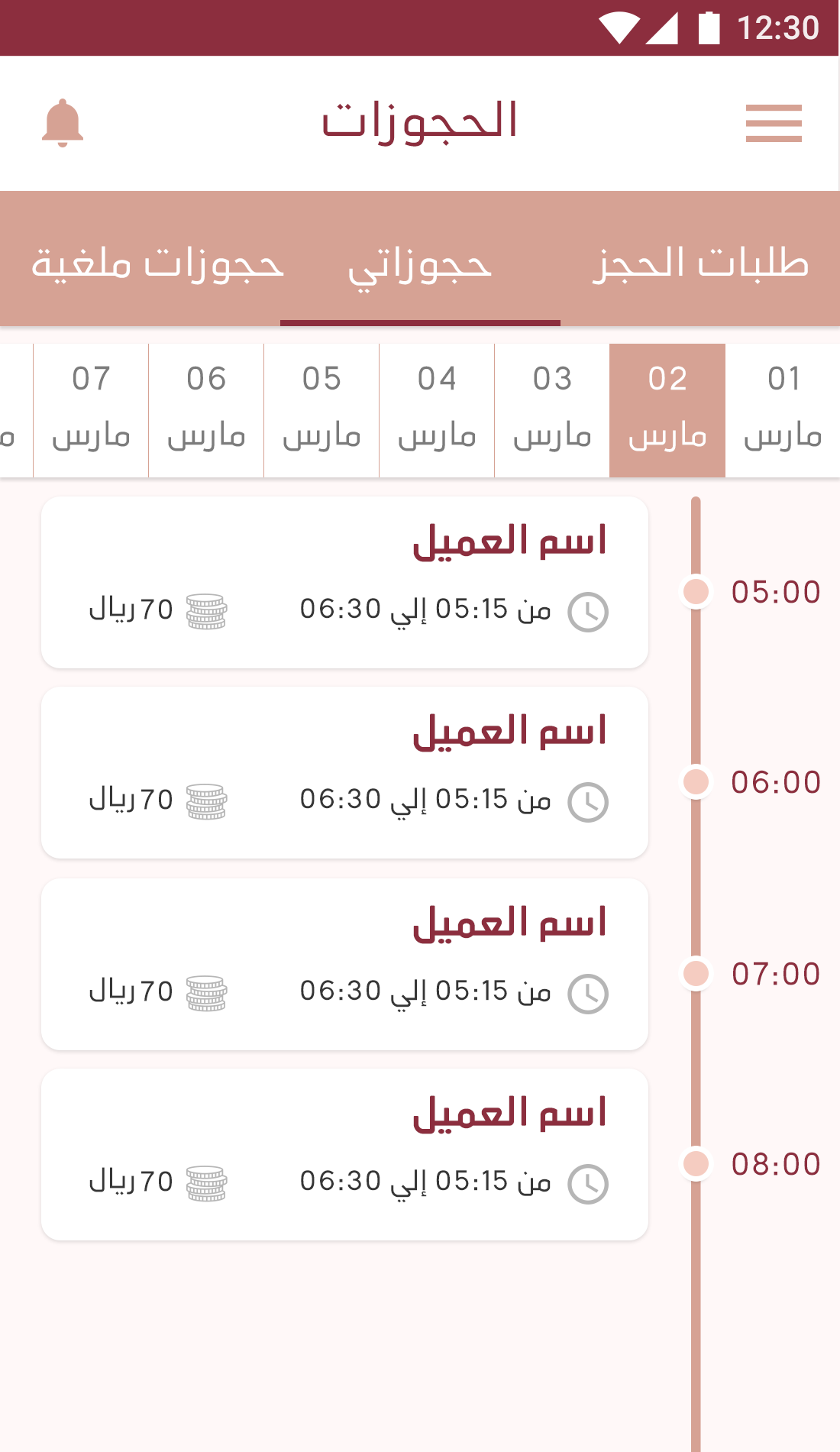Open the booking card at 07:00
Image resolution: width=840 pixels, height=1452 pixels.
coord(344,964)
